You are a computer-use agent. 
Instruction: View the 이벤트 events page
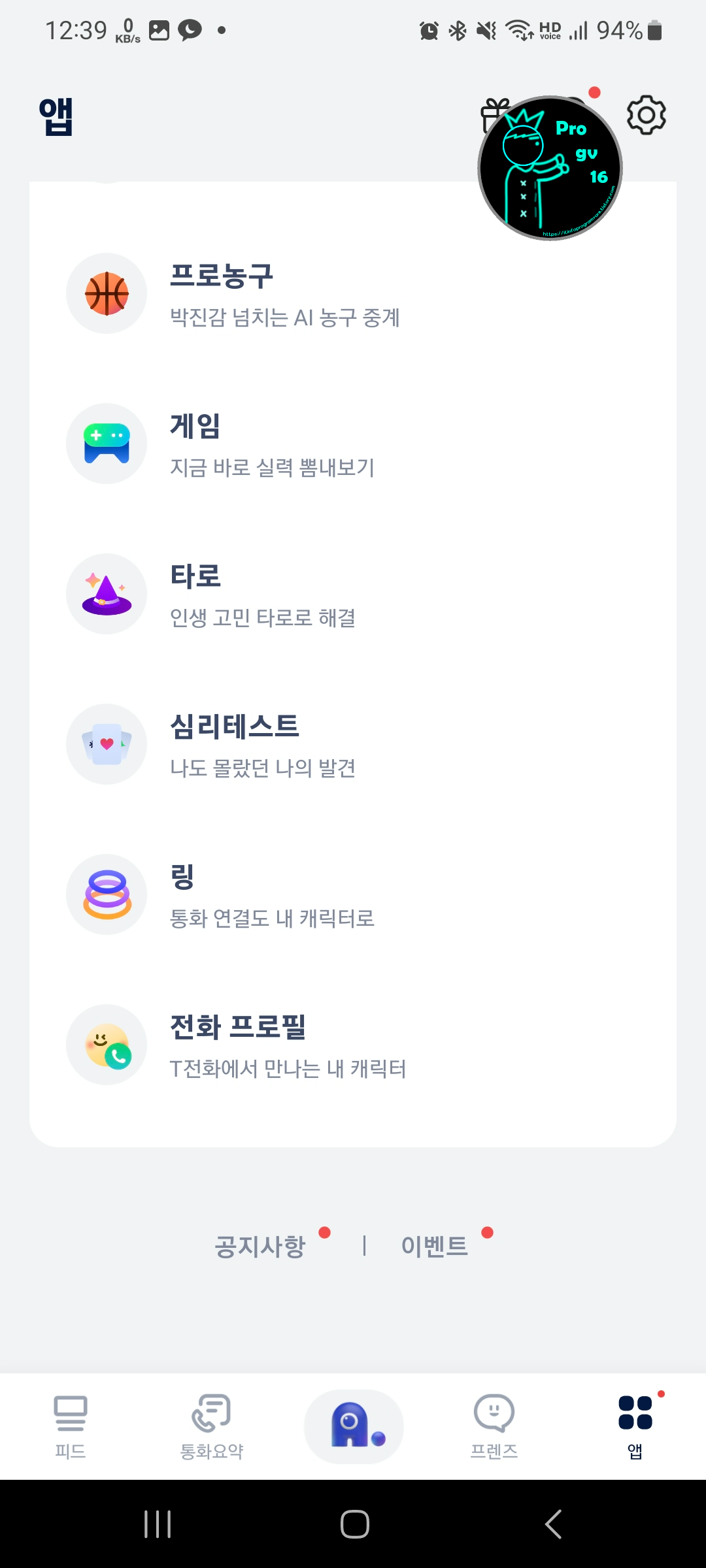click(435, 1245)
